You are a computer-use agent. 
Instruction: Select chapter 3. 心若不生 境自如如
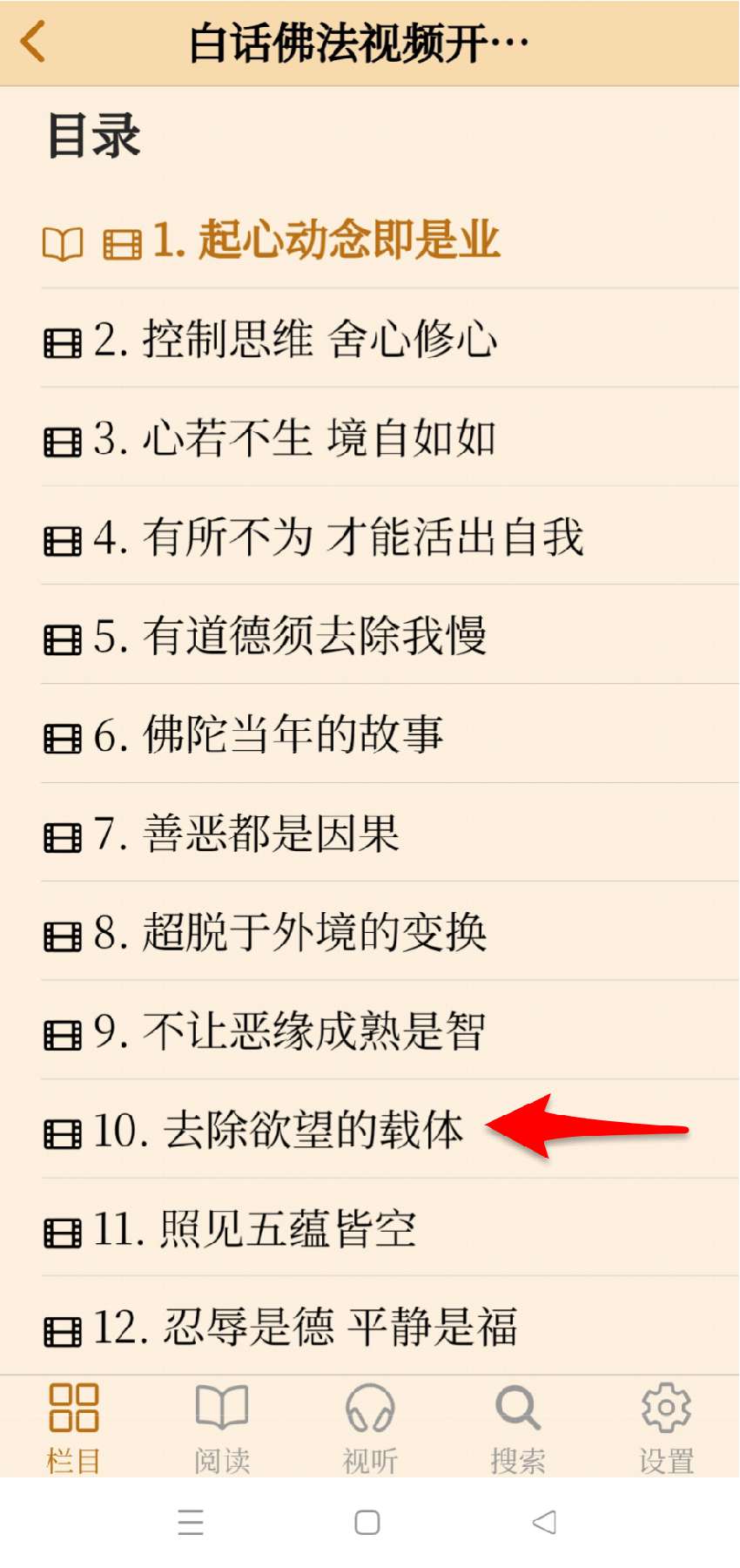coord(294,438)
